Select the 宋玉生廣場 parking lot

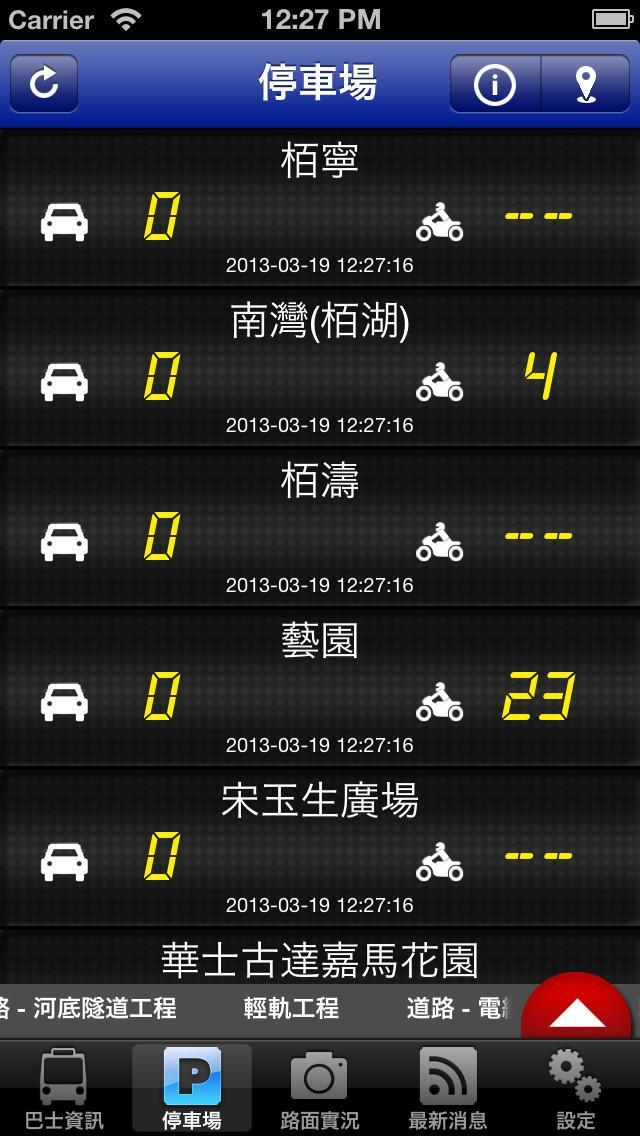[320, 849]
